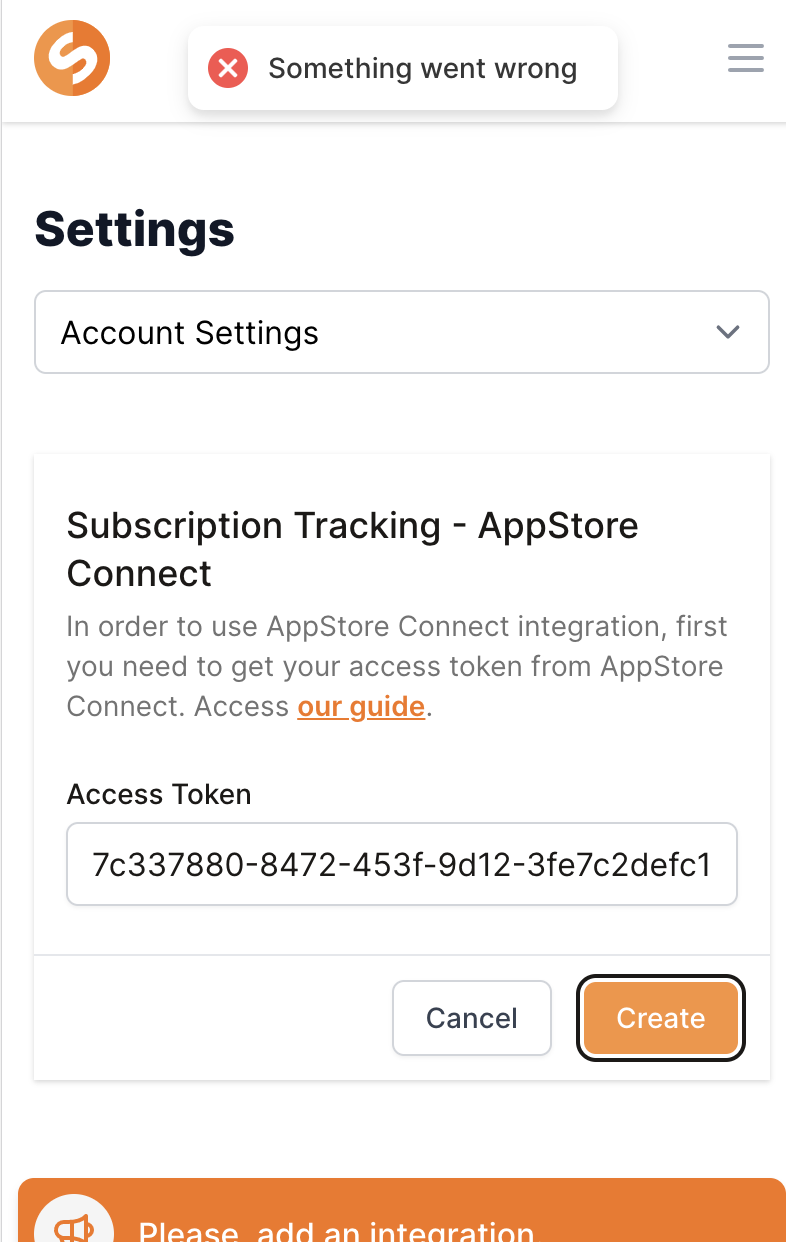The width and height of the screenshot is (786, 1242).
Task: Click the access token value to edit it
Action: click(x=402, y=863)
